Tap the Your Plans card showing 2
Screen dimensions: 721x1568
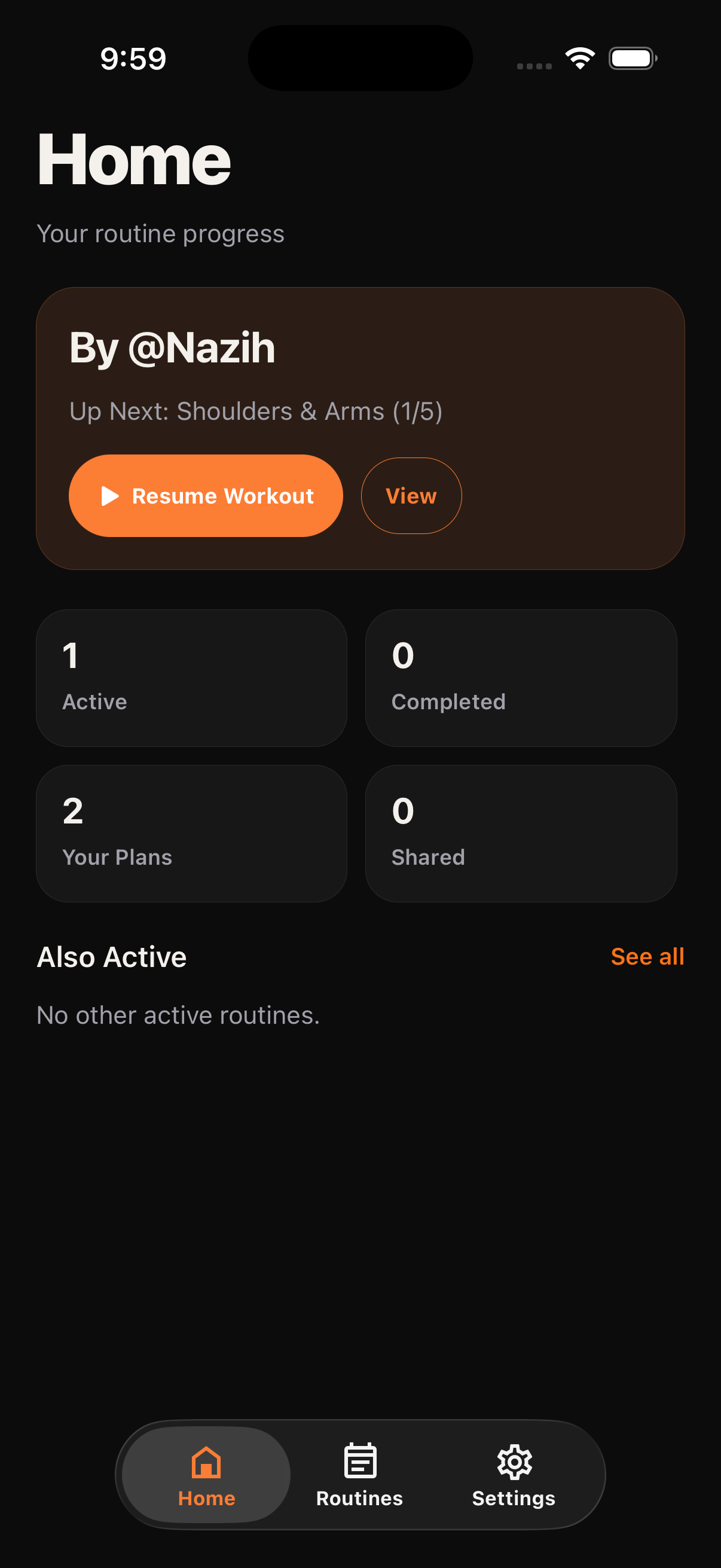192,832
